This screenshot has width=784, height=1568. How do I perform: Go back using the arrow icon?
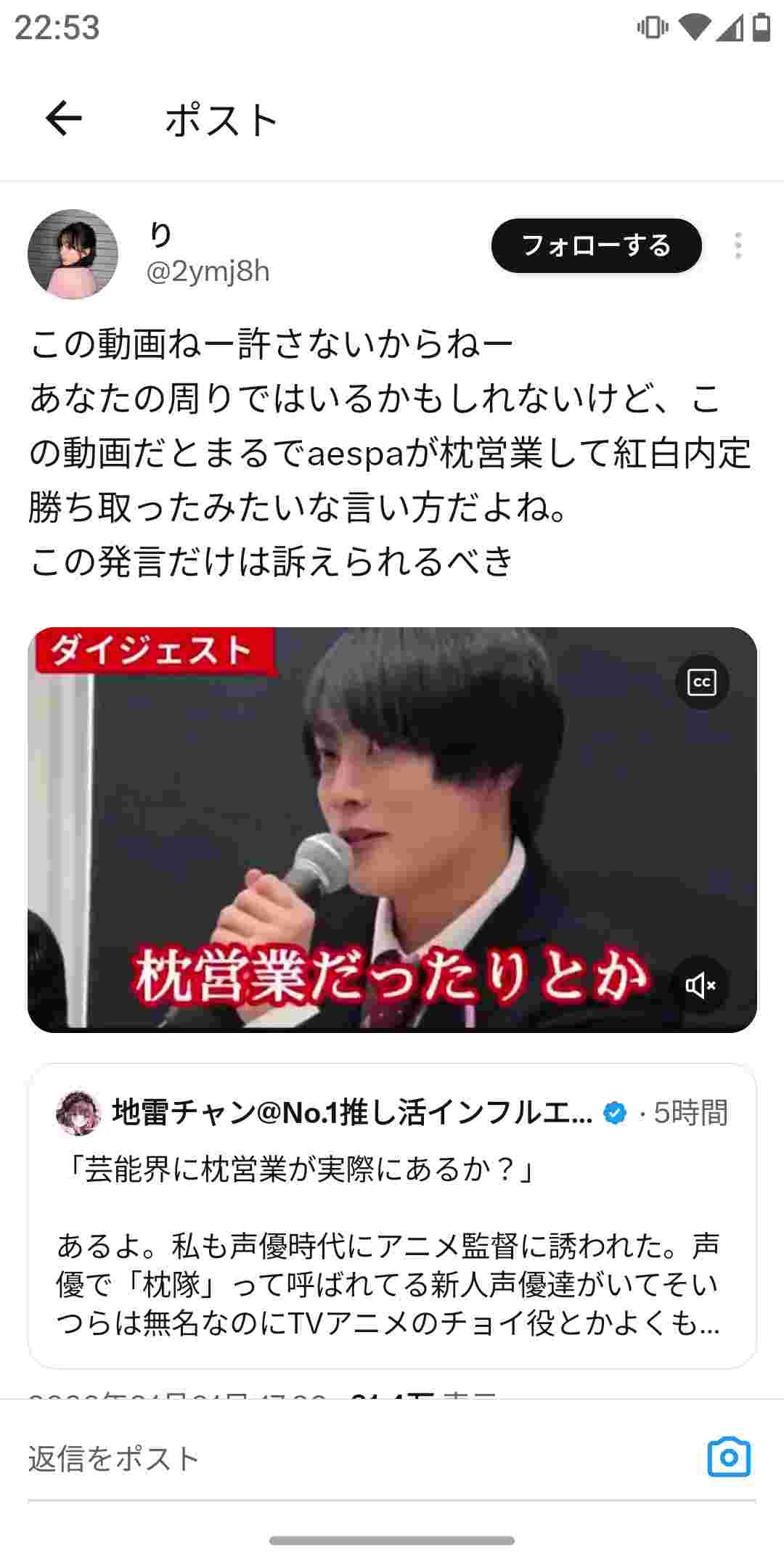click(x=64, y=119)
